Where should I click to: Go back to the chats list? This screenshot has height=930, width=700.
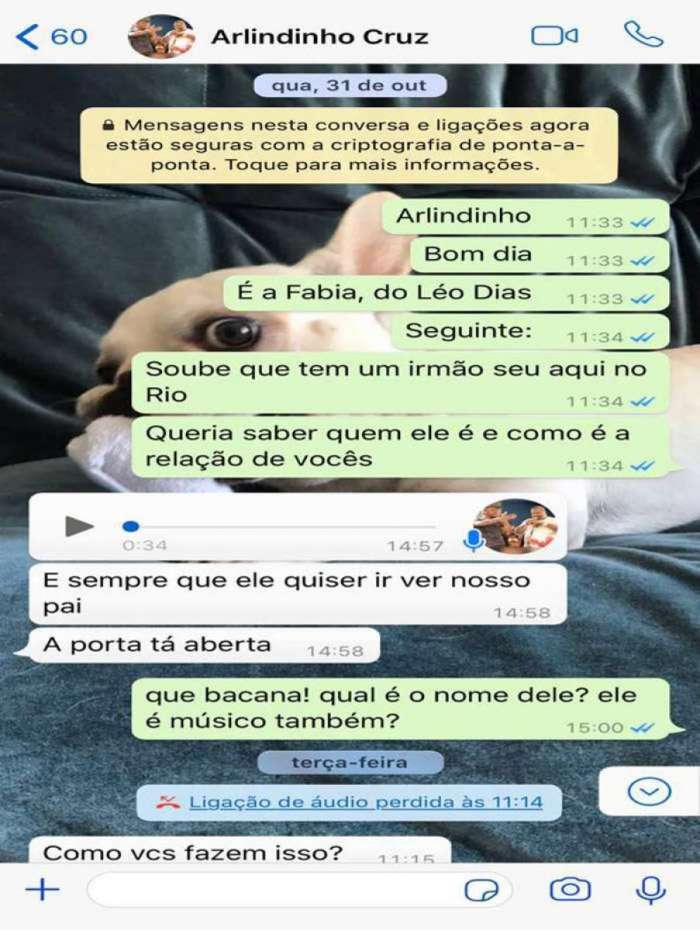point(50,37)
